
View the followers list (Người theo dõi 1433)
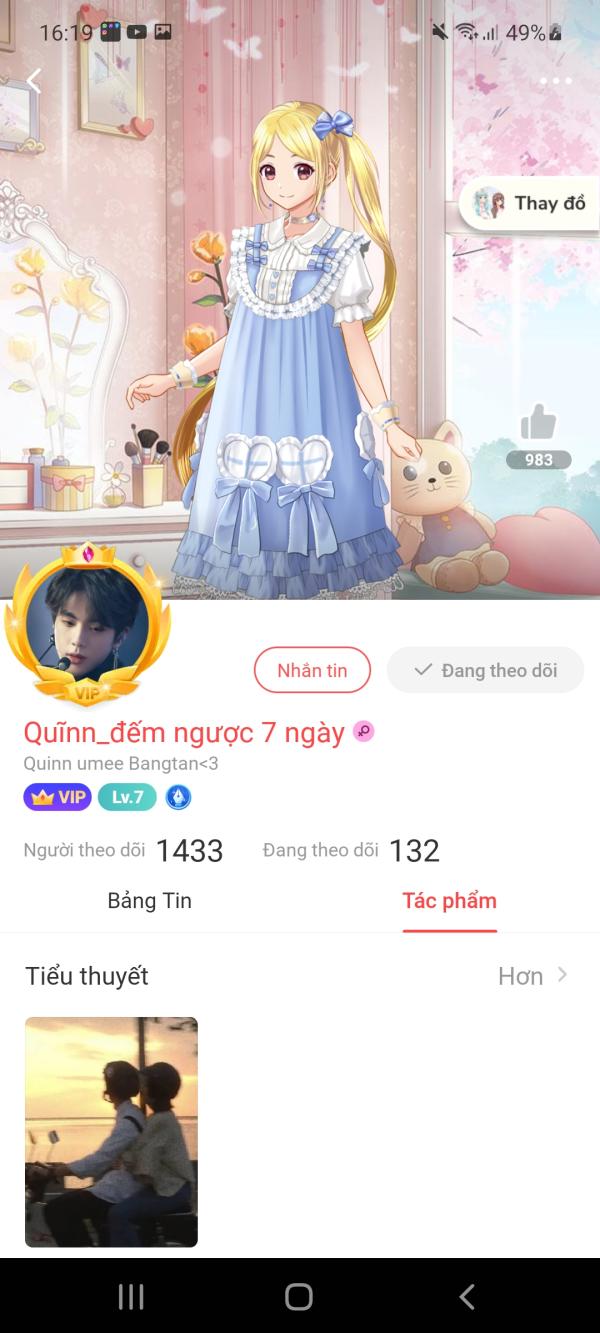point(123,851)
